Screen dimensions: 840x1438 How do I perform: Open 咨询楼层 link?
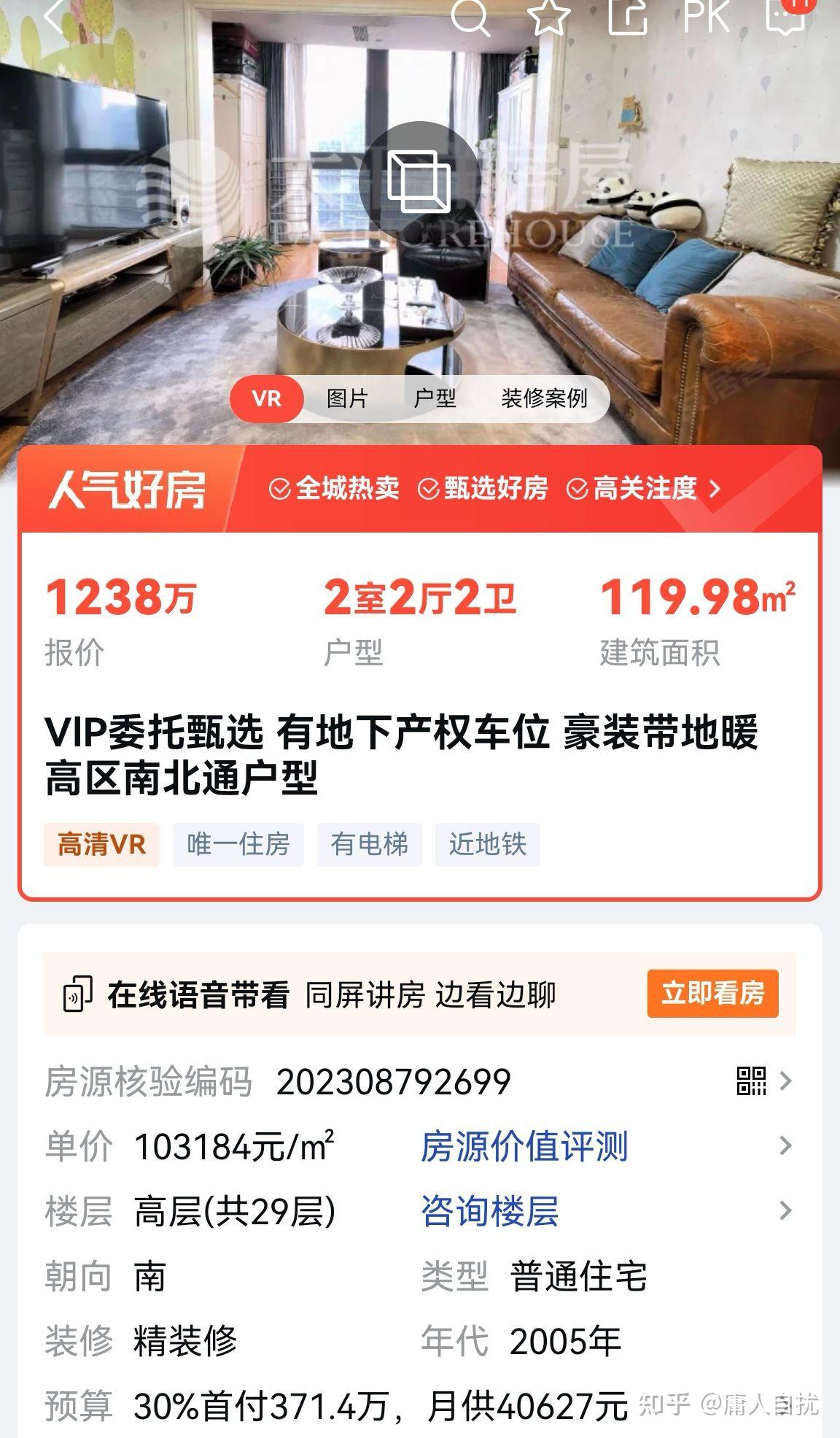coord(489,1211)
